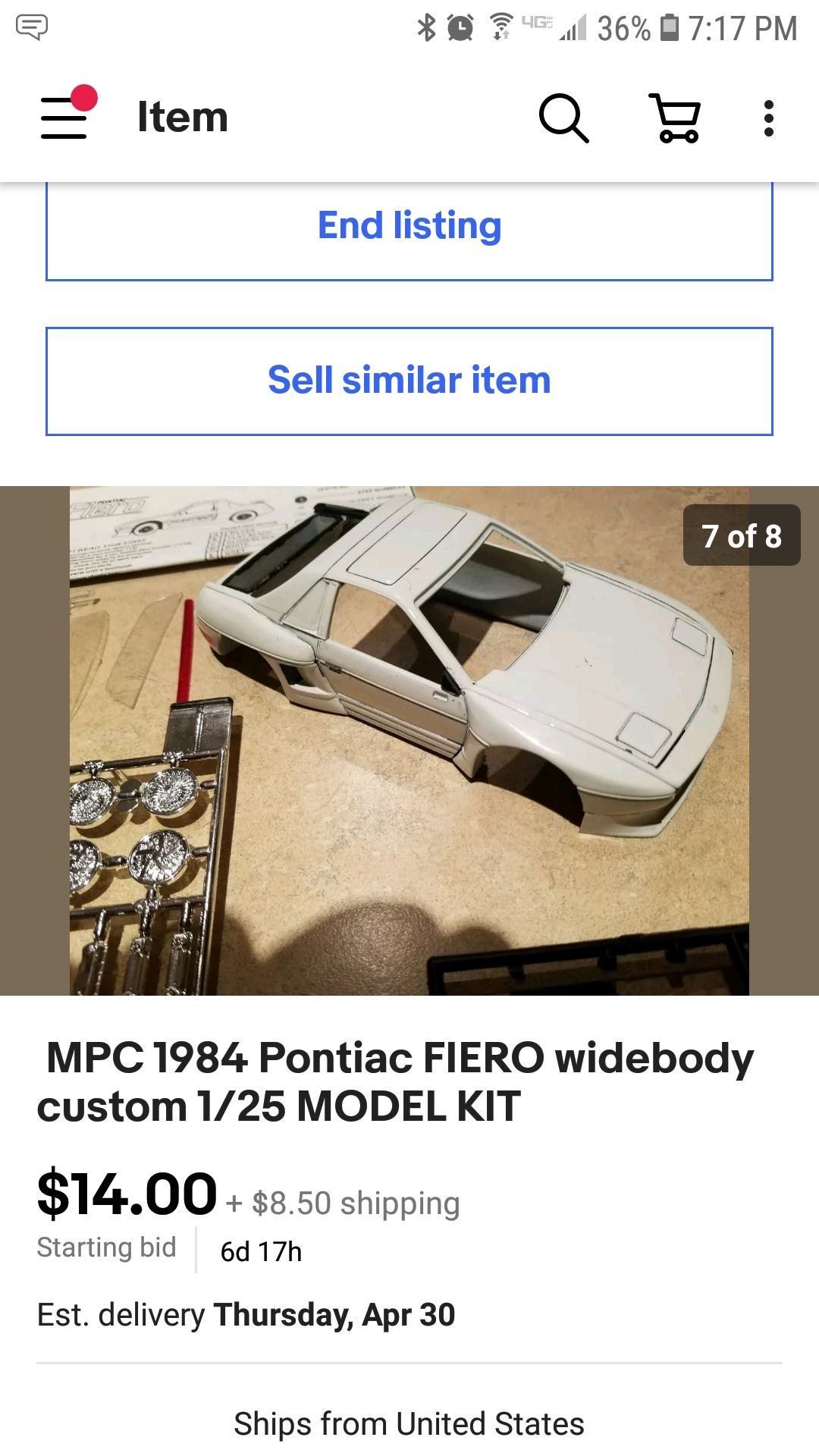
Task: Open the search icon
Action: (563, 118)
